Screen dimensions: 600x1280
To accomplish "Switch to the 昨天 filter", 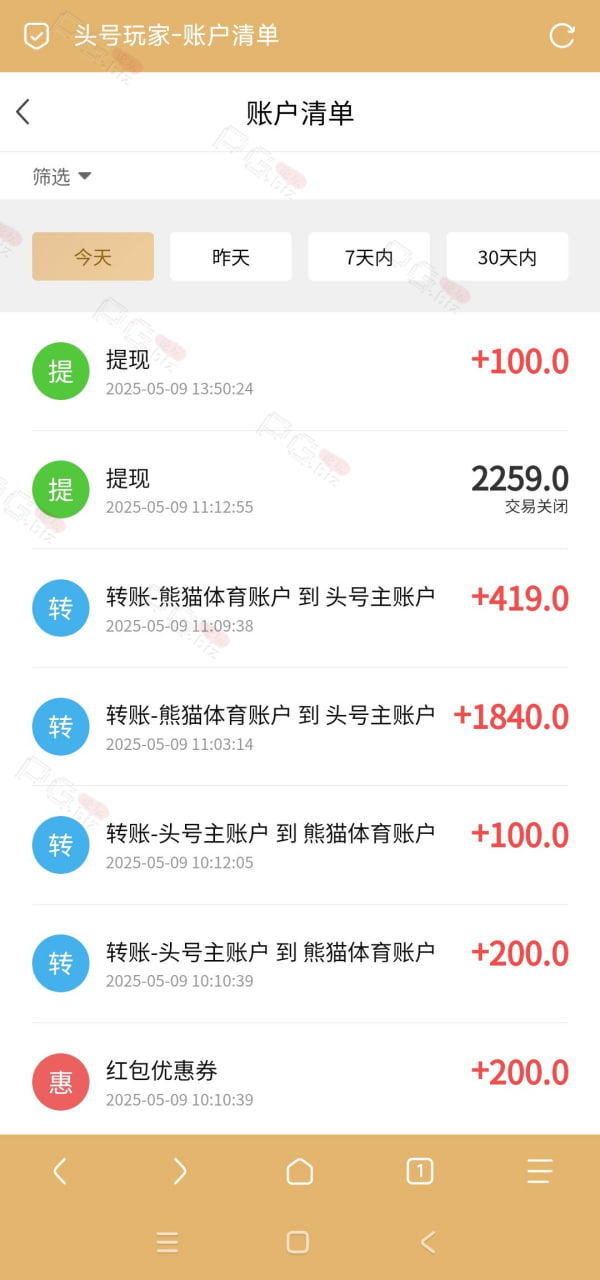I will [231, 257].
